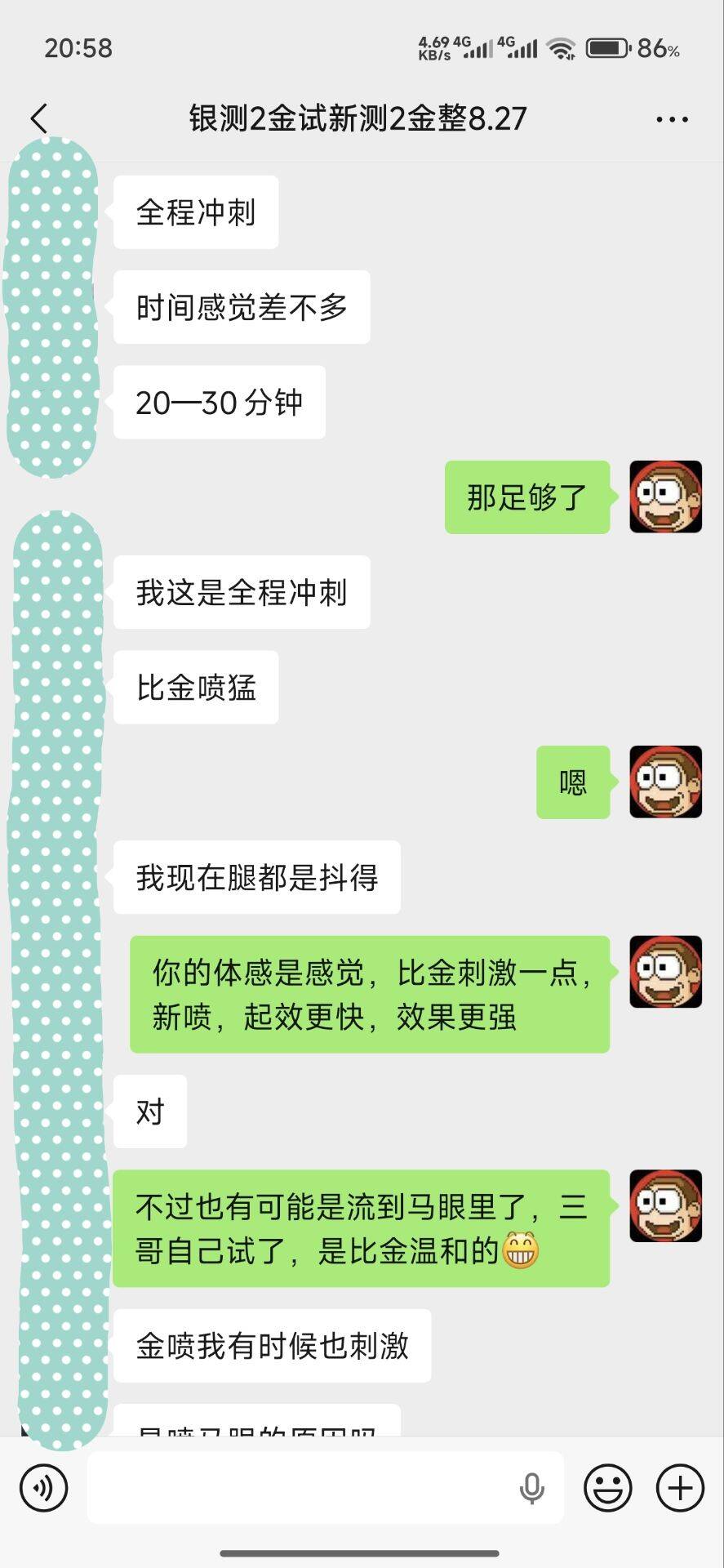The width and height of the screenshot is (724, 1568).
Task: Open the plus attachments menu
Action: (680, 1488)
